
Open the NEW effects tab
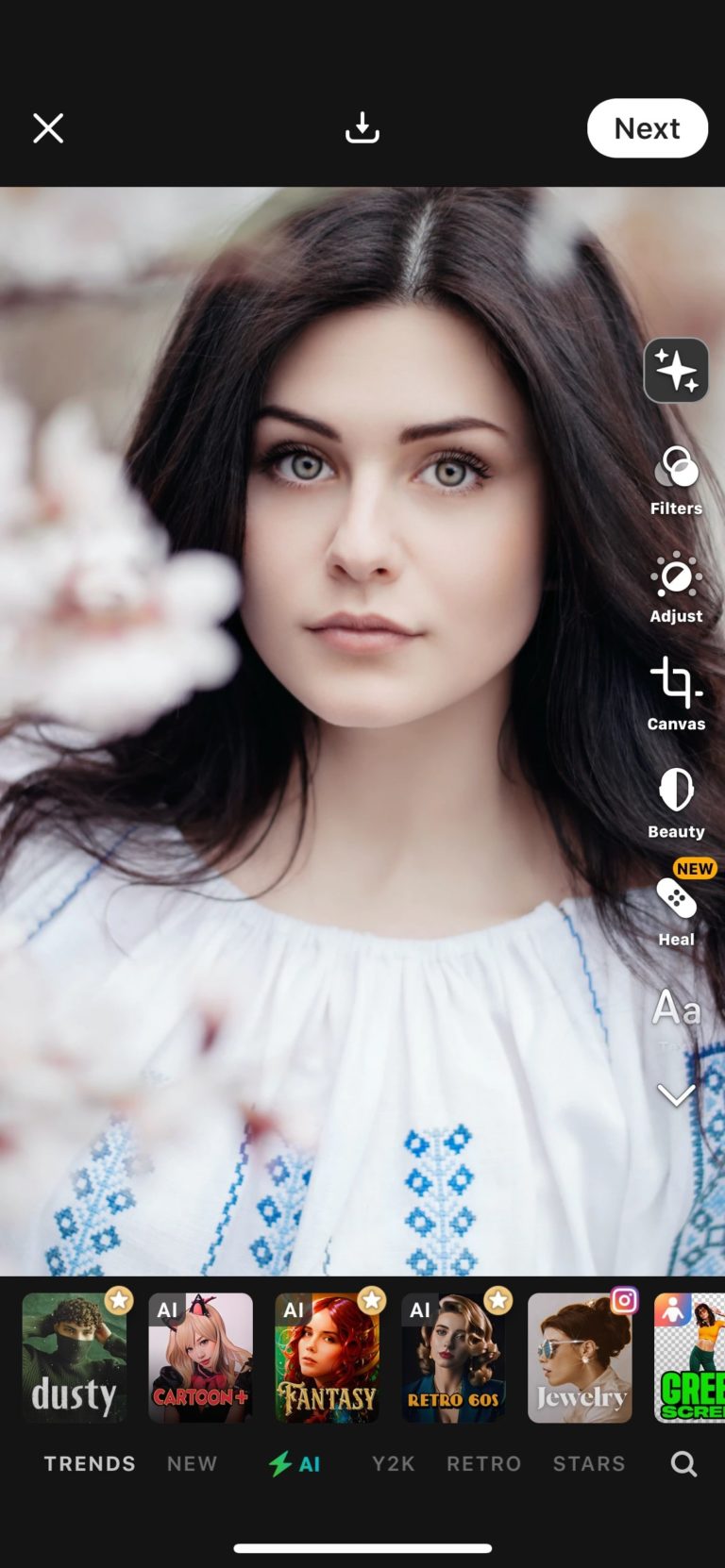point(192,1463)
